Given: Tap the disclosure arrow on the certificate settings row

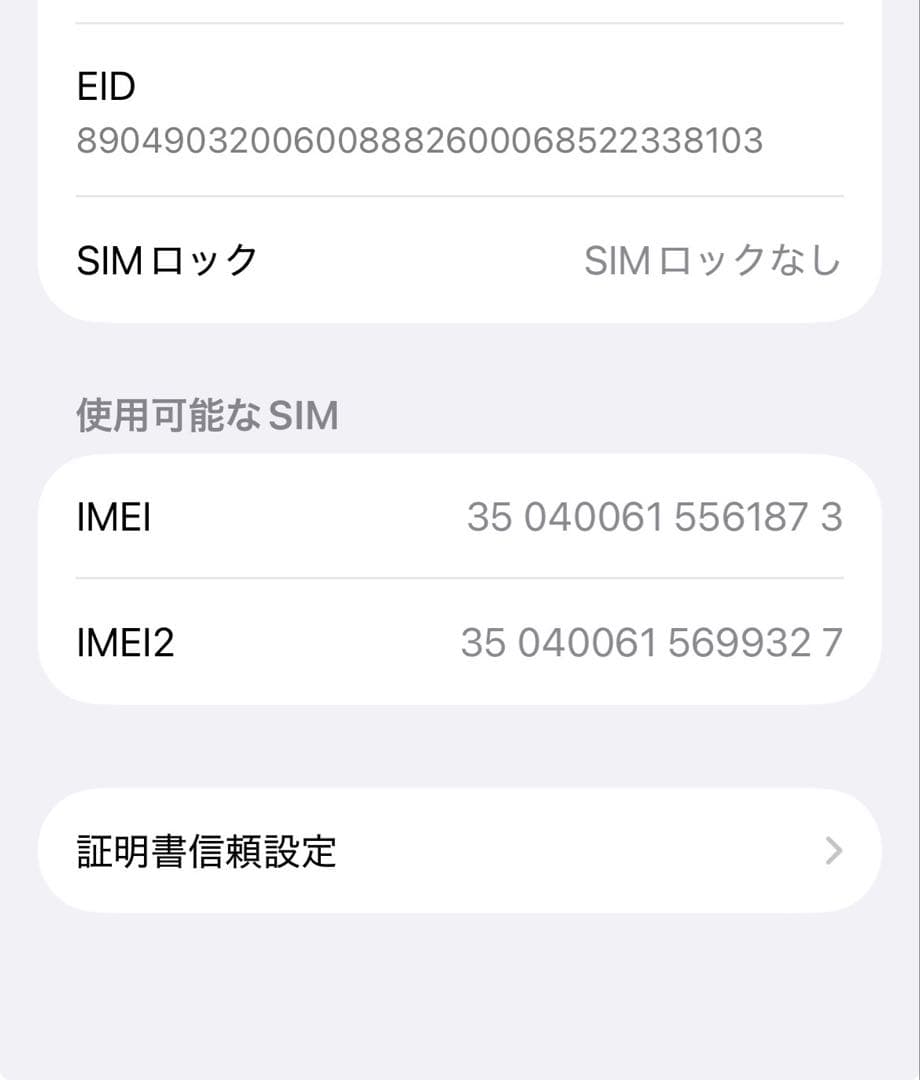Looking at the screenshot, I should click(832, 850).
